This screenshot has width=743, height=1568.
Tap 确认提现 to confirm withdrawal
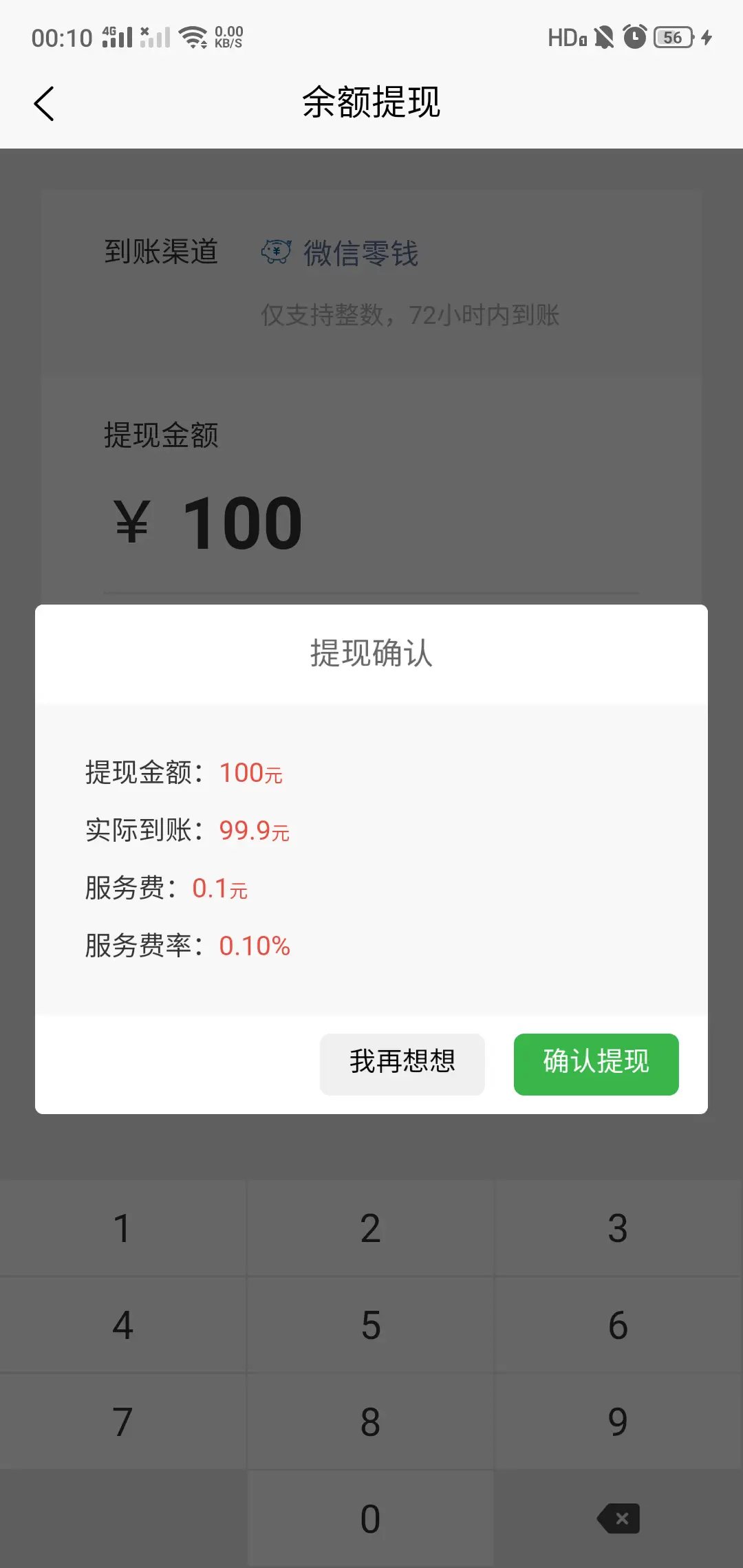(x=596, y=1064)
